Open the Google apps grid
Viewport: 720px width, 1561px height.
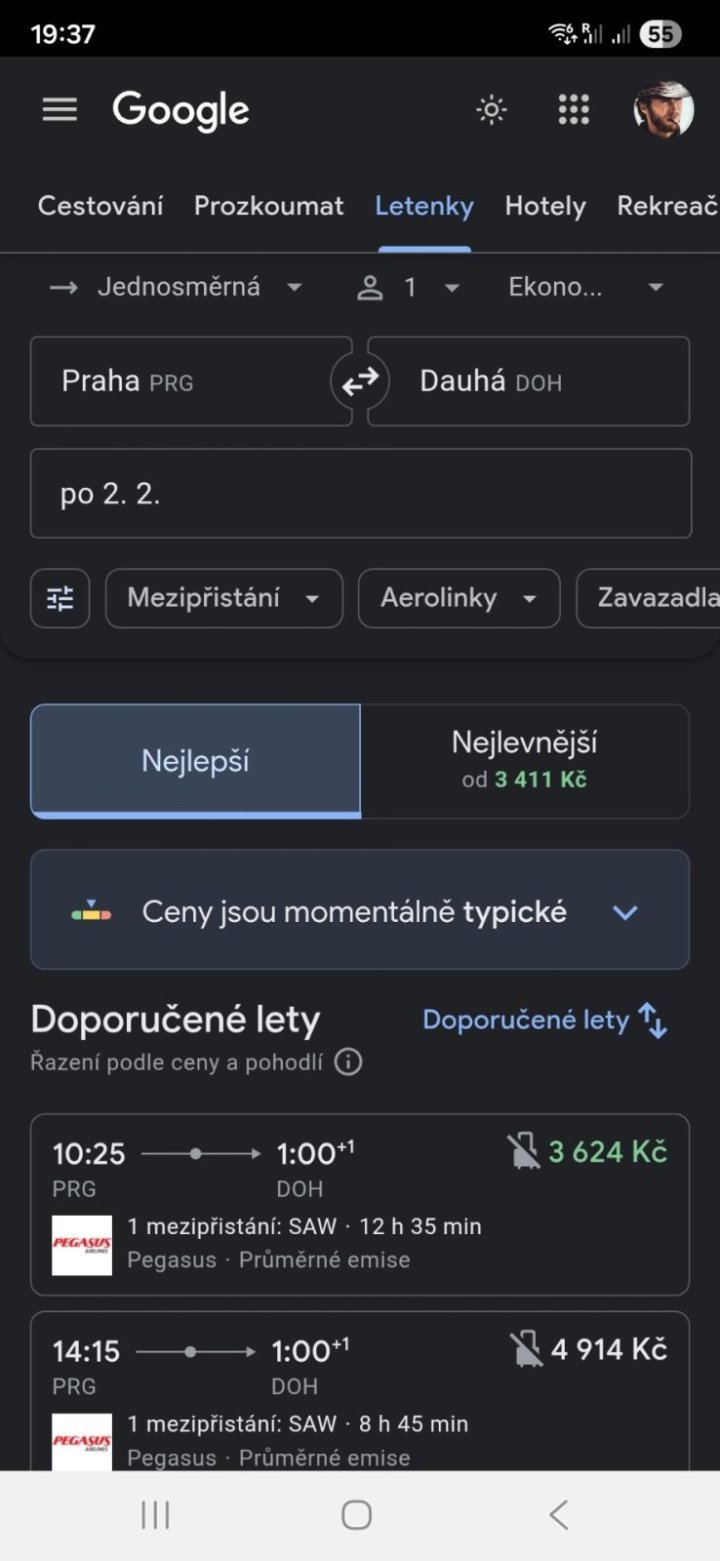pyautogui.click(x=573, y=110)
